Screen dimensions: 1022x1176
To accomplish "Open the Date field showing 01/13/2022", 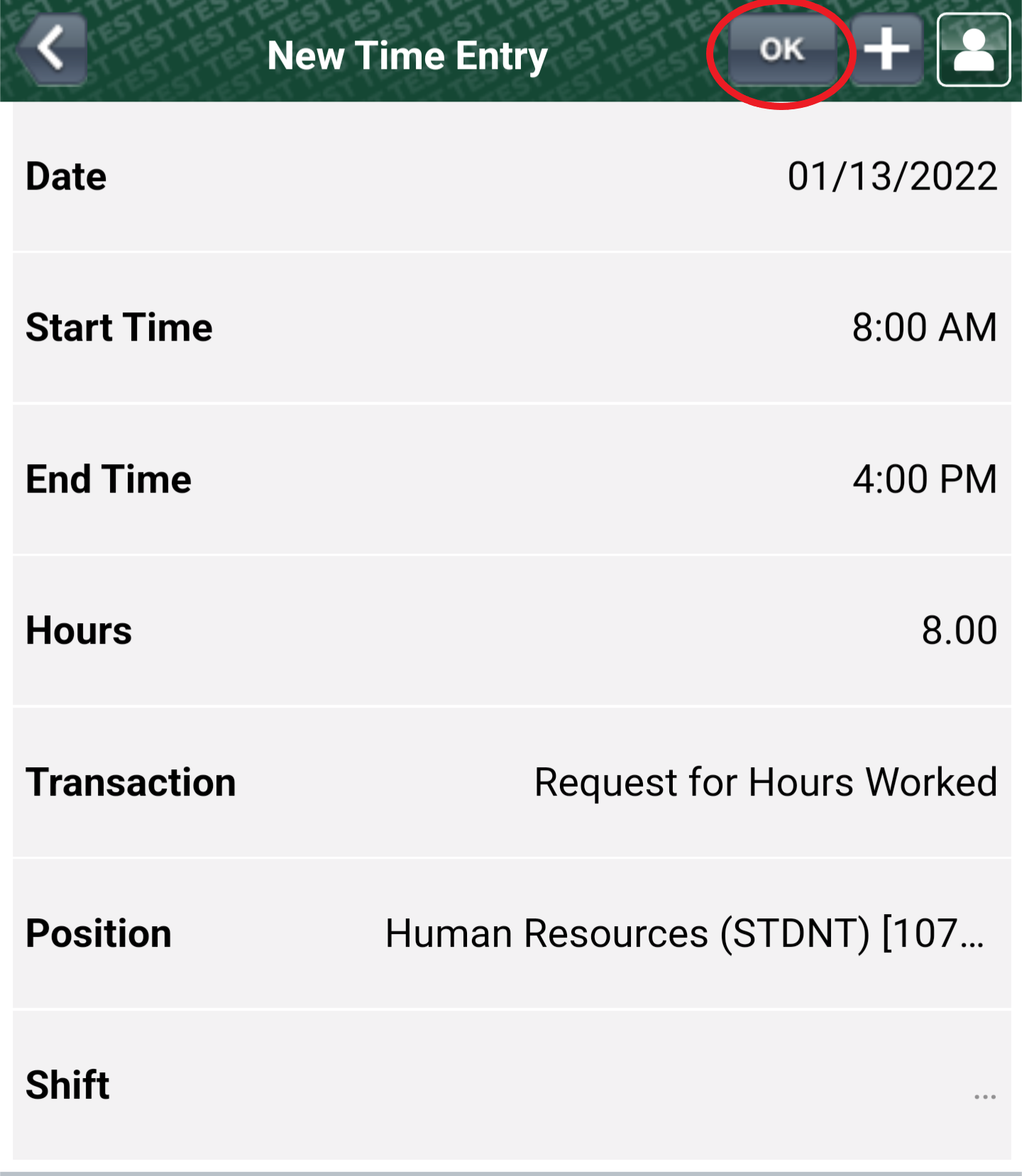I will click(893, 176).
